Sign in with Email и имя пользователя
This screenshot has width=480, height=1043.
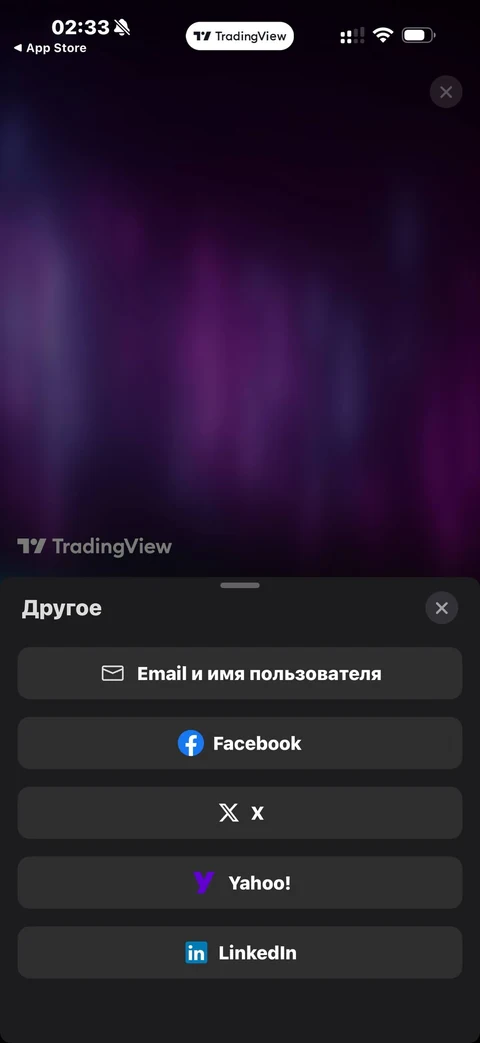click(239, 673)
